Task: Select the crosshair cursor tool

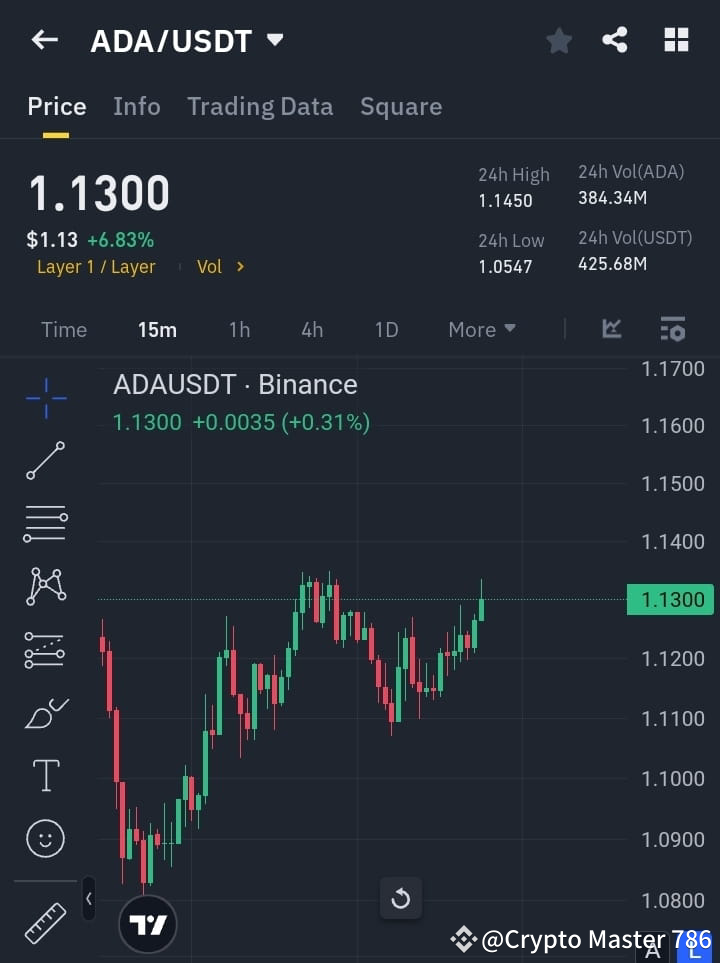Action: 44,398
